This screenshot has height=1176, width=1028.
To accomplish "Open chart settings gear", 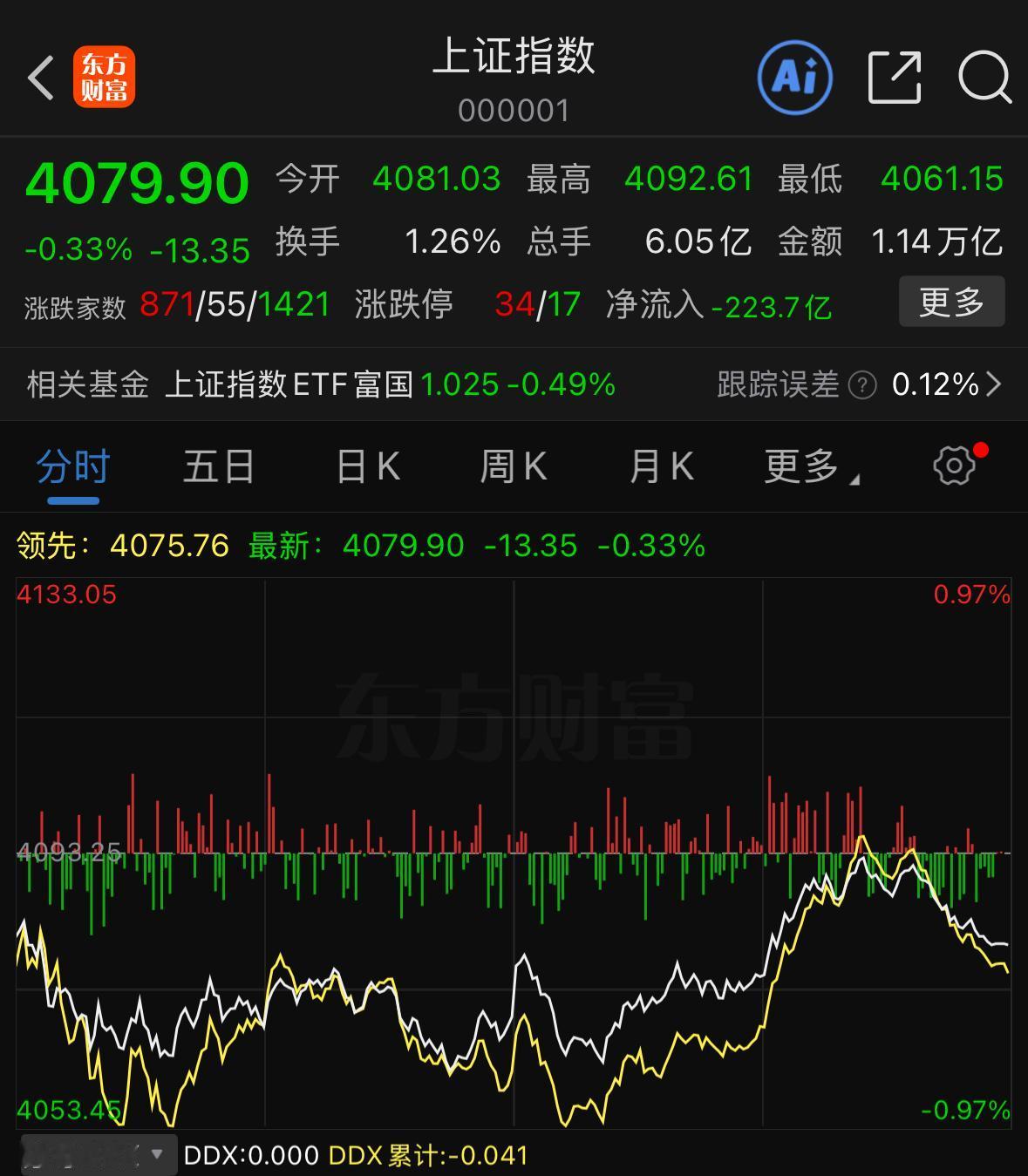I will (953, 465).
